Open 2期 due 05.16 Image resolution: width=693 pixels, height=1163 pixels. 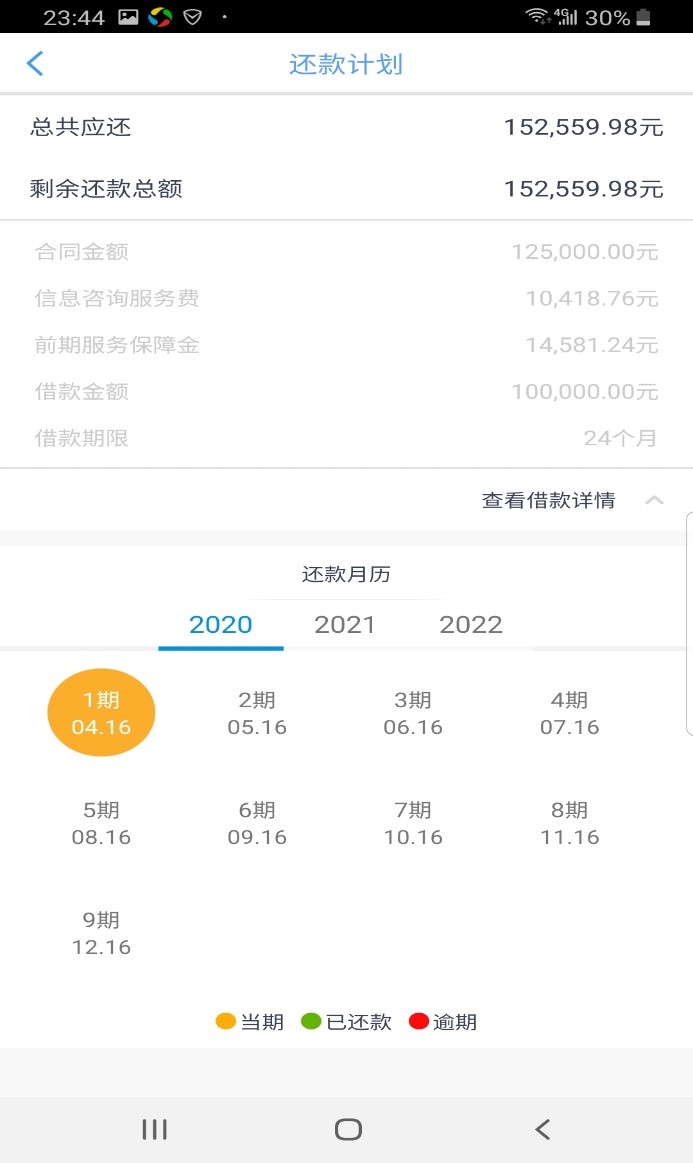point(257,713)
